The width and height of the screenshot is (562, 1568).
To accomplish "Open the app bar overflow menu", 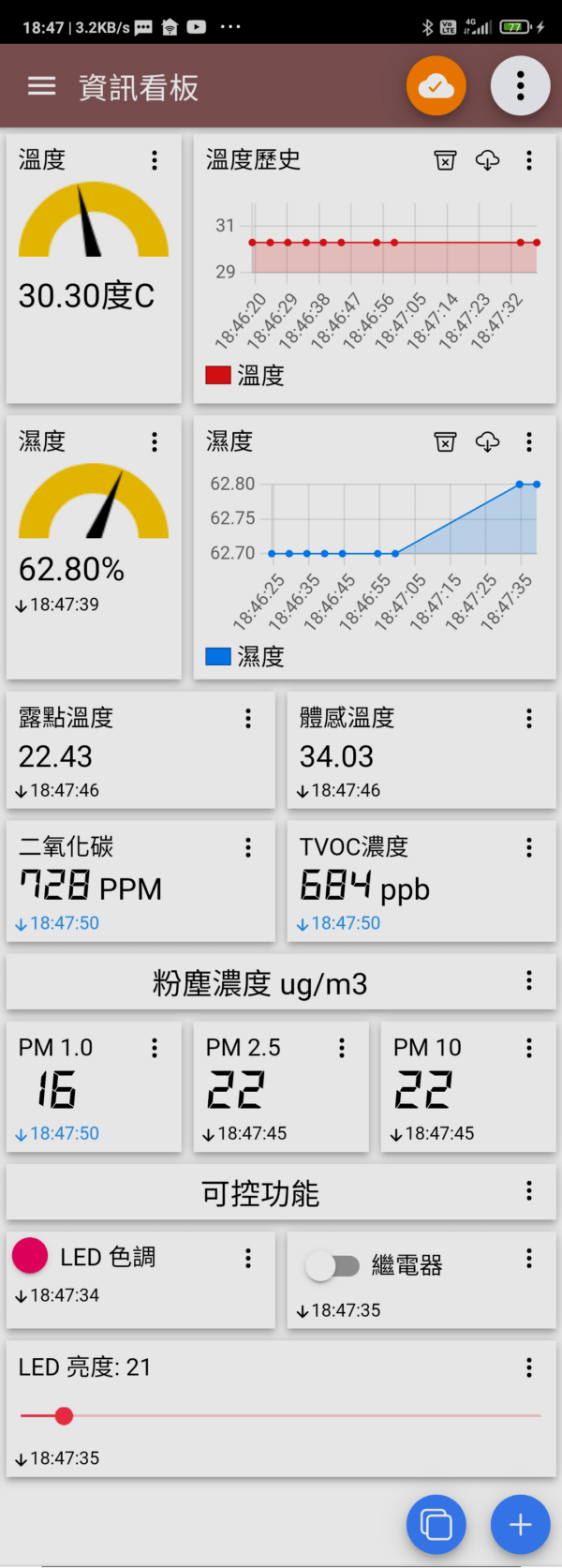I will tap(520, 86).
